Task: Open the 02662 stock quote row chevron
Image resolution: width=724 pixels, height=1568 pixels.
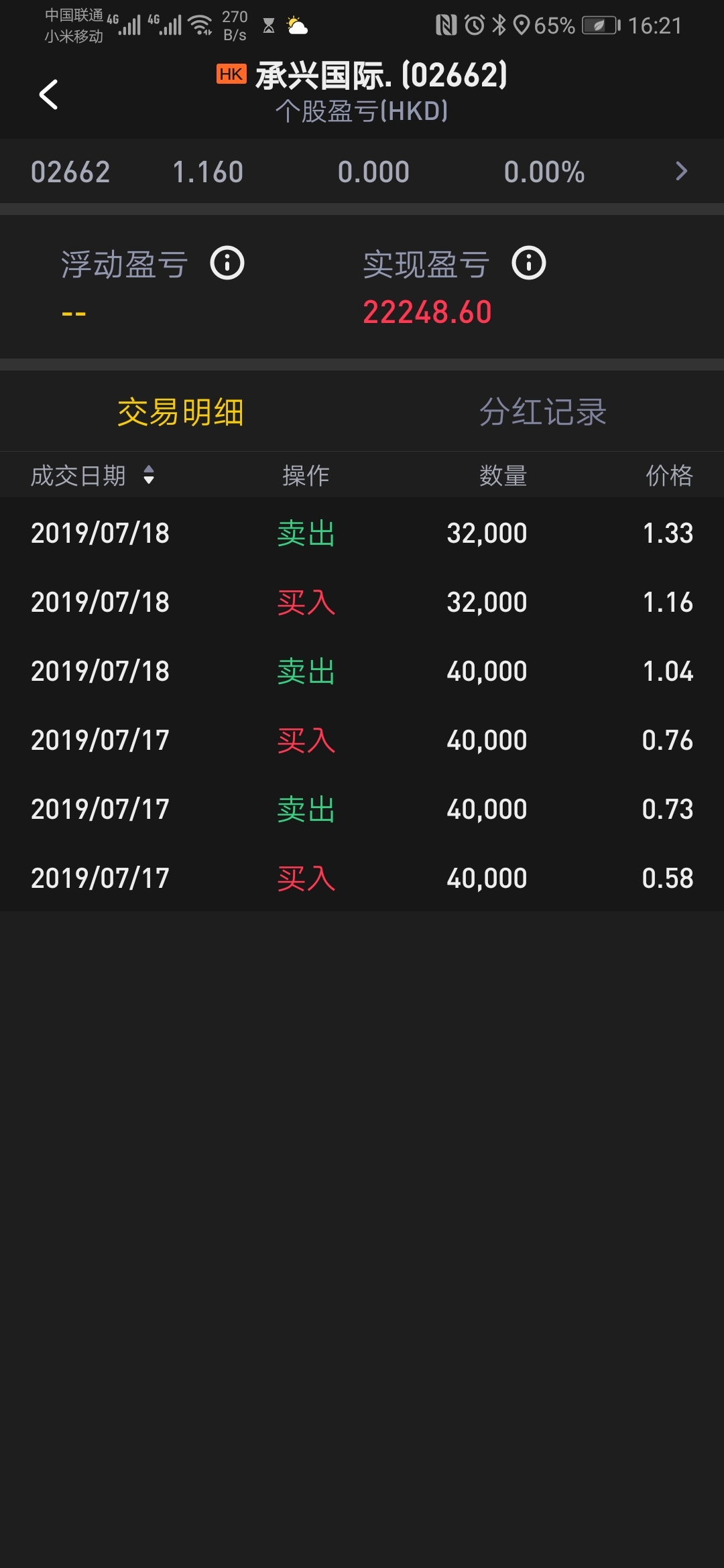Action: click(681, 172)
